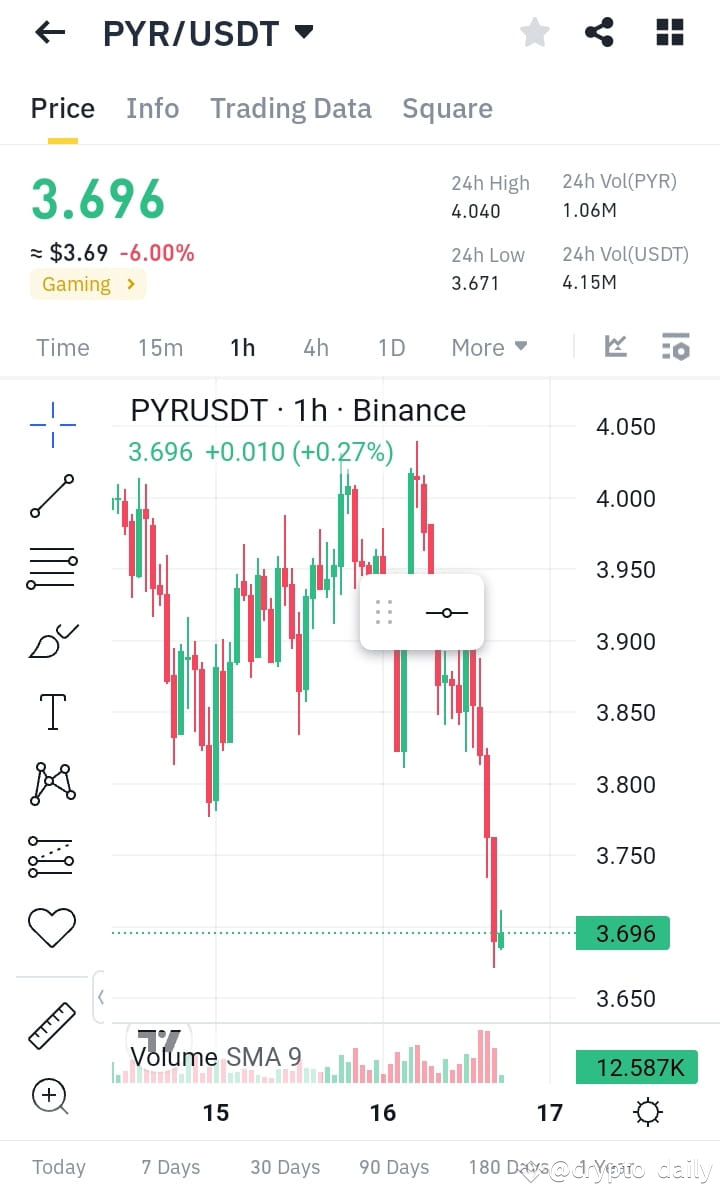
Task: Open the Info tab
Action: pos(152,108)
